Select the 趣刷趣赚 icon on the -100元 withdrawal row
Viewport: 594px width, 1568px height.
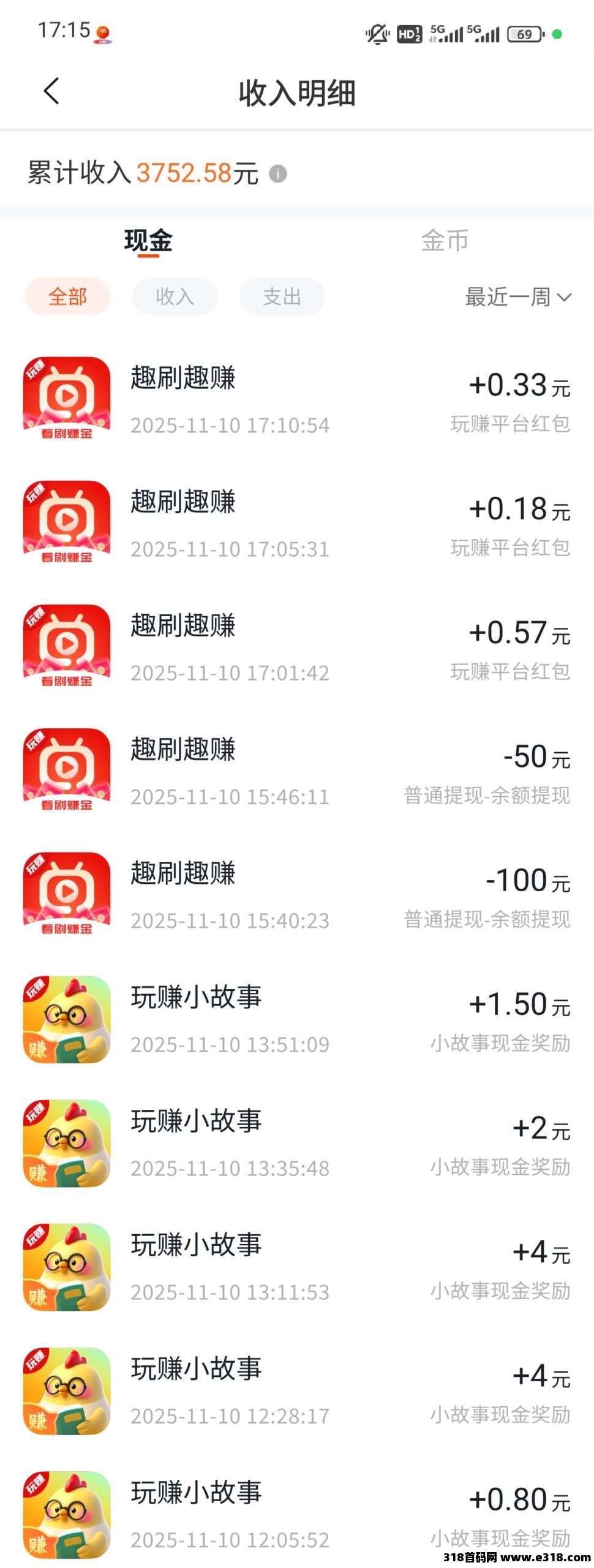(x=67, y=893)
